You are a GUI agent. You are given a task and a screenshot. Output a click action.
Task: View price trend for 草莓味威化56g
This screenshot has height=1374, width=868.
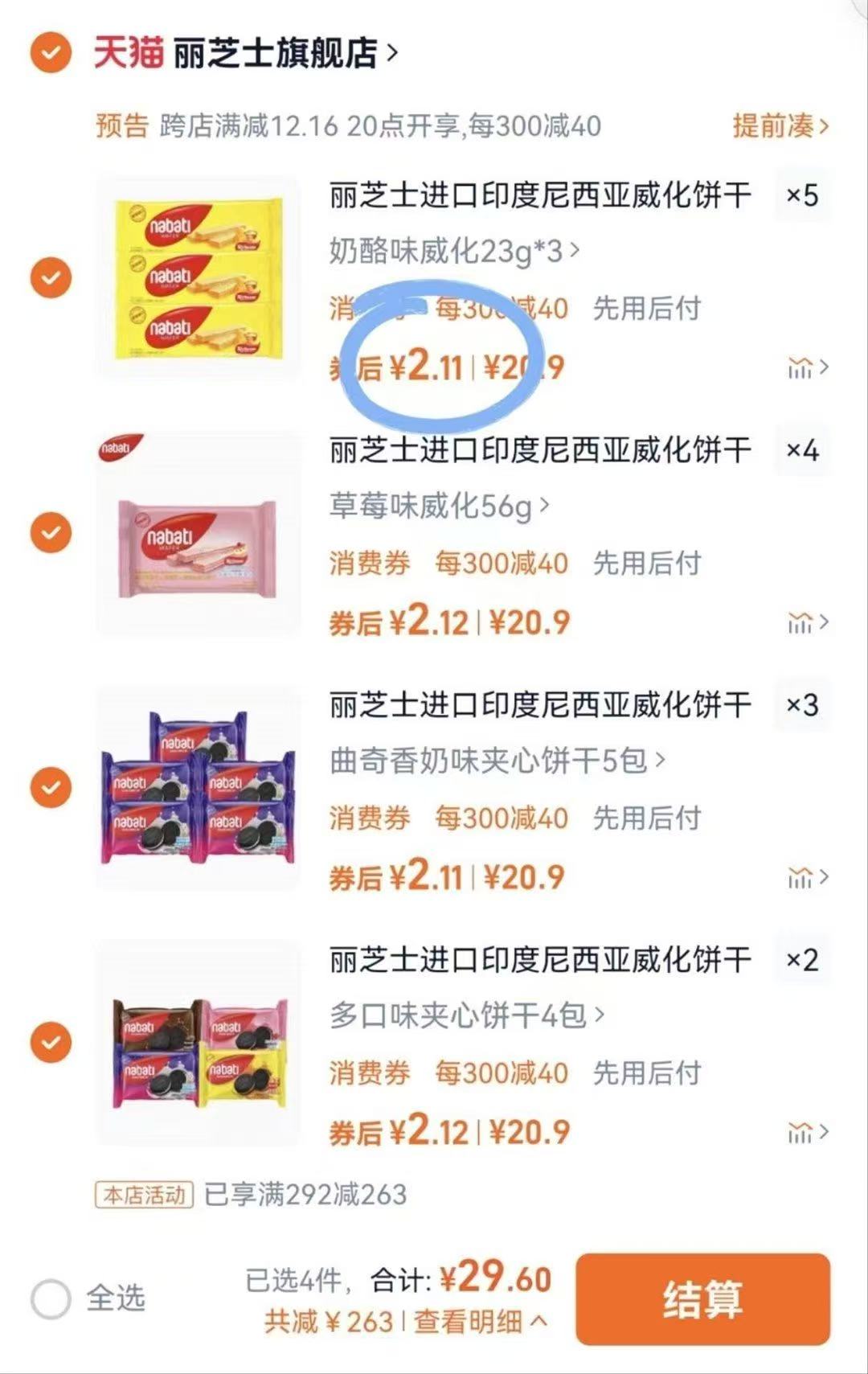[807, 622]
